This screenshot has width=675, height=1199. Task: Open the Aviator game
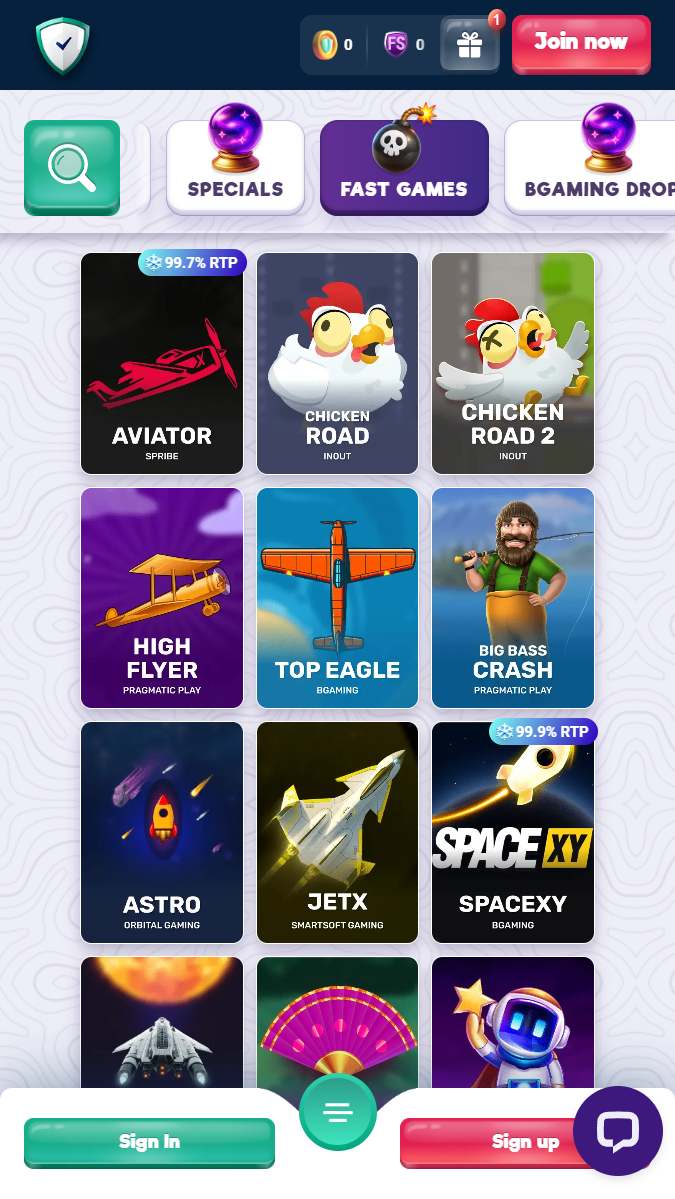162,363
